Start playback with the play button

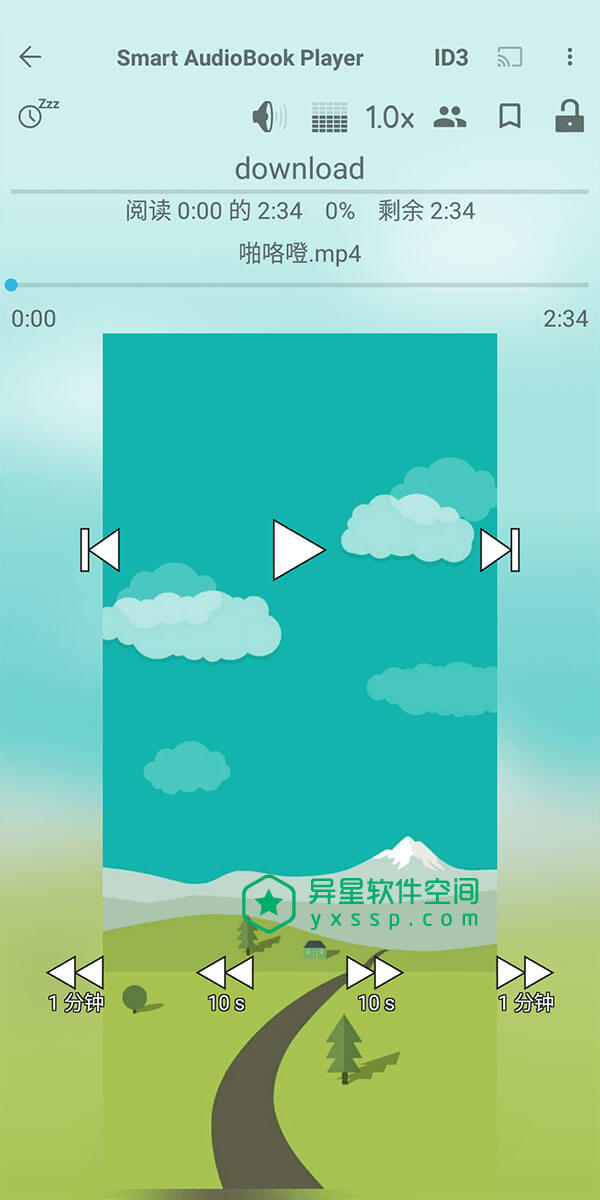[298, 549]
